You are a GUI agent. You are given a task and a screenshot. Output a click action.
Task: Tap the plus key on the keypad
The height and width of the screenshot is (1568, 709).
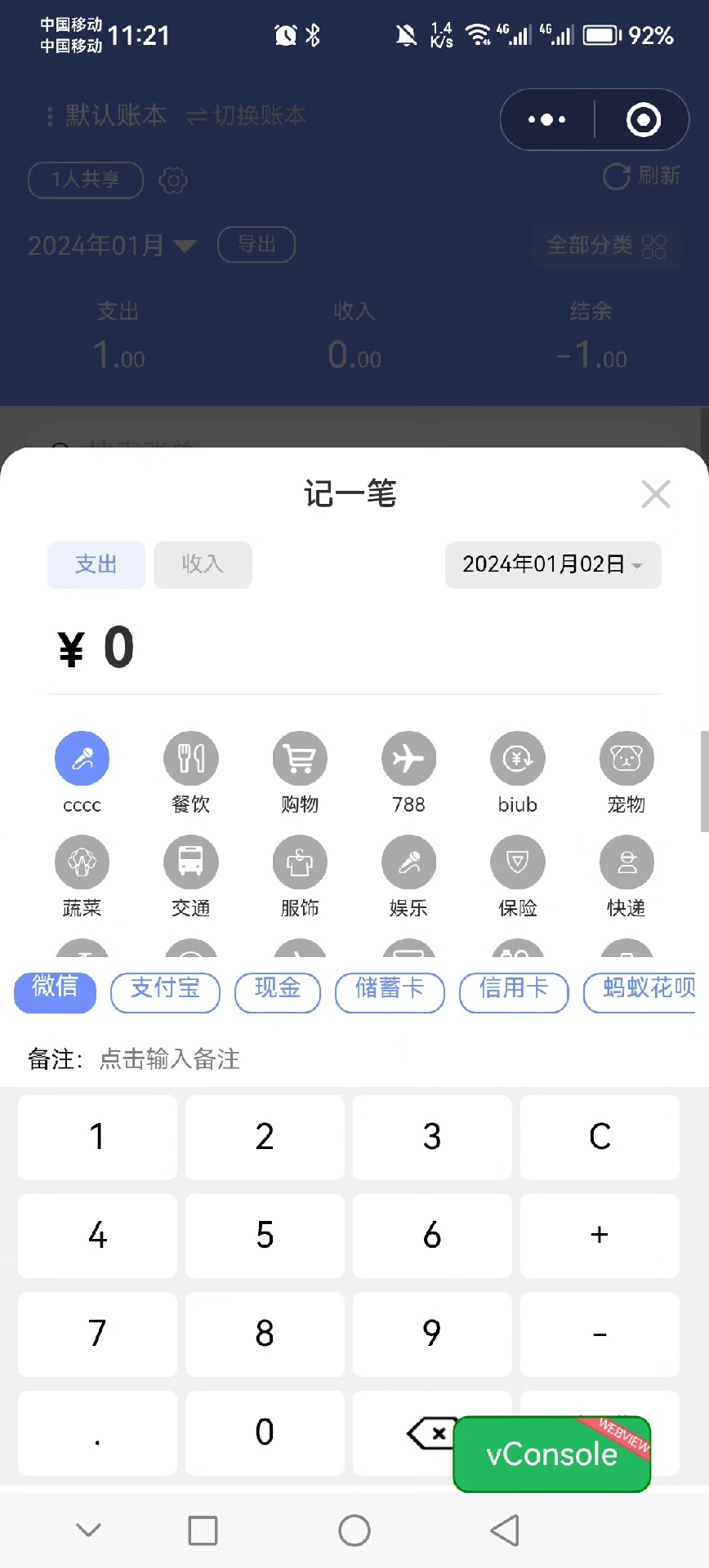pos(600,1236)
